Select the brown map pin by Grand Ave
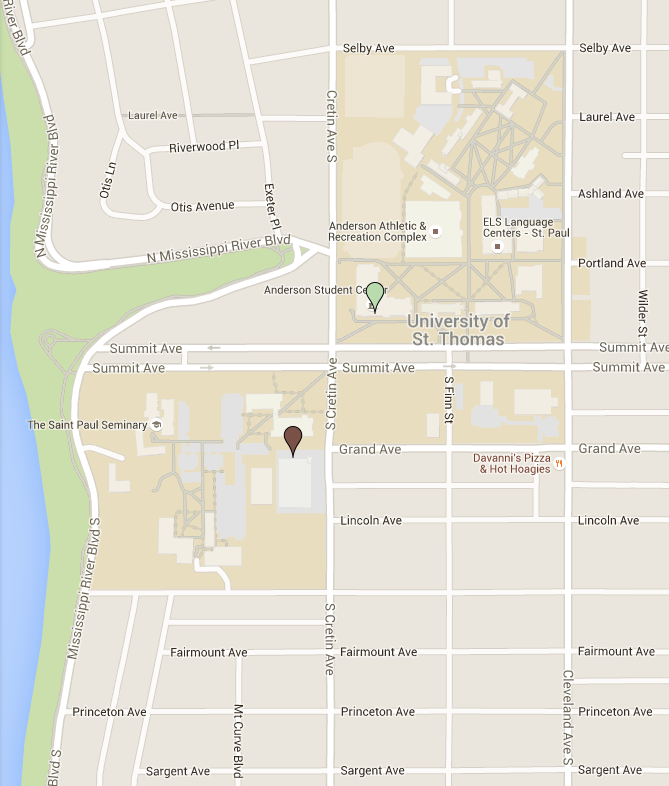This screenshot has width=669, height=786. point(293,438)
